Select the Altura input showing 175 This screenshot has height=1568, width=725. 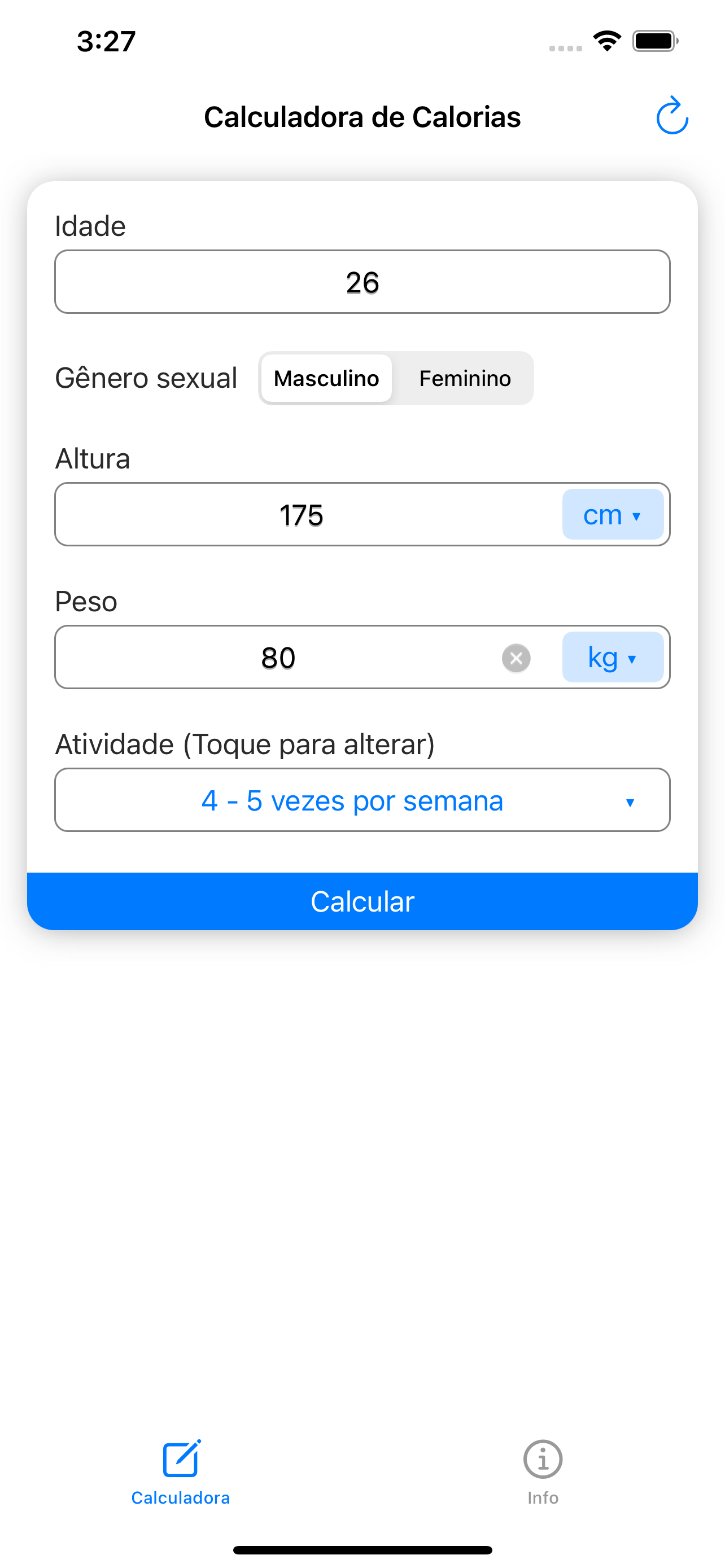(302, 514)
